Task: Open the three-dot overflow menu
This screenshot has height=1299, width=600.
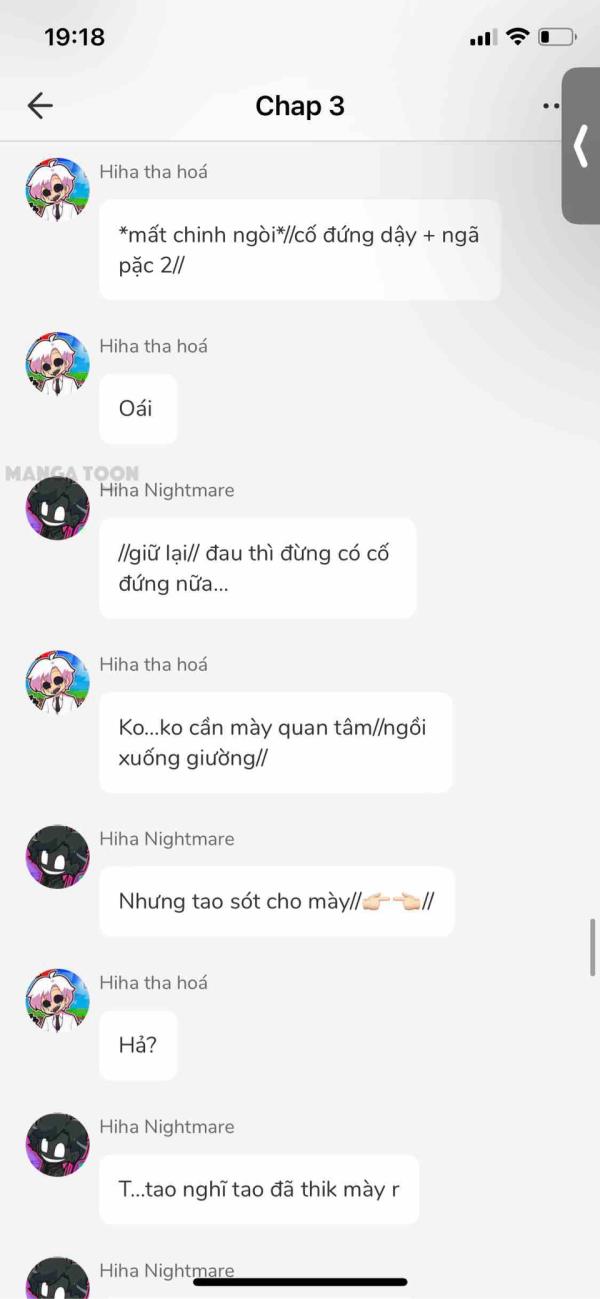Action: (550, 105)
